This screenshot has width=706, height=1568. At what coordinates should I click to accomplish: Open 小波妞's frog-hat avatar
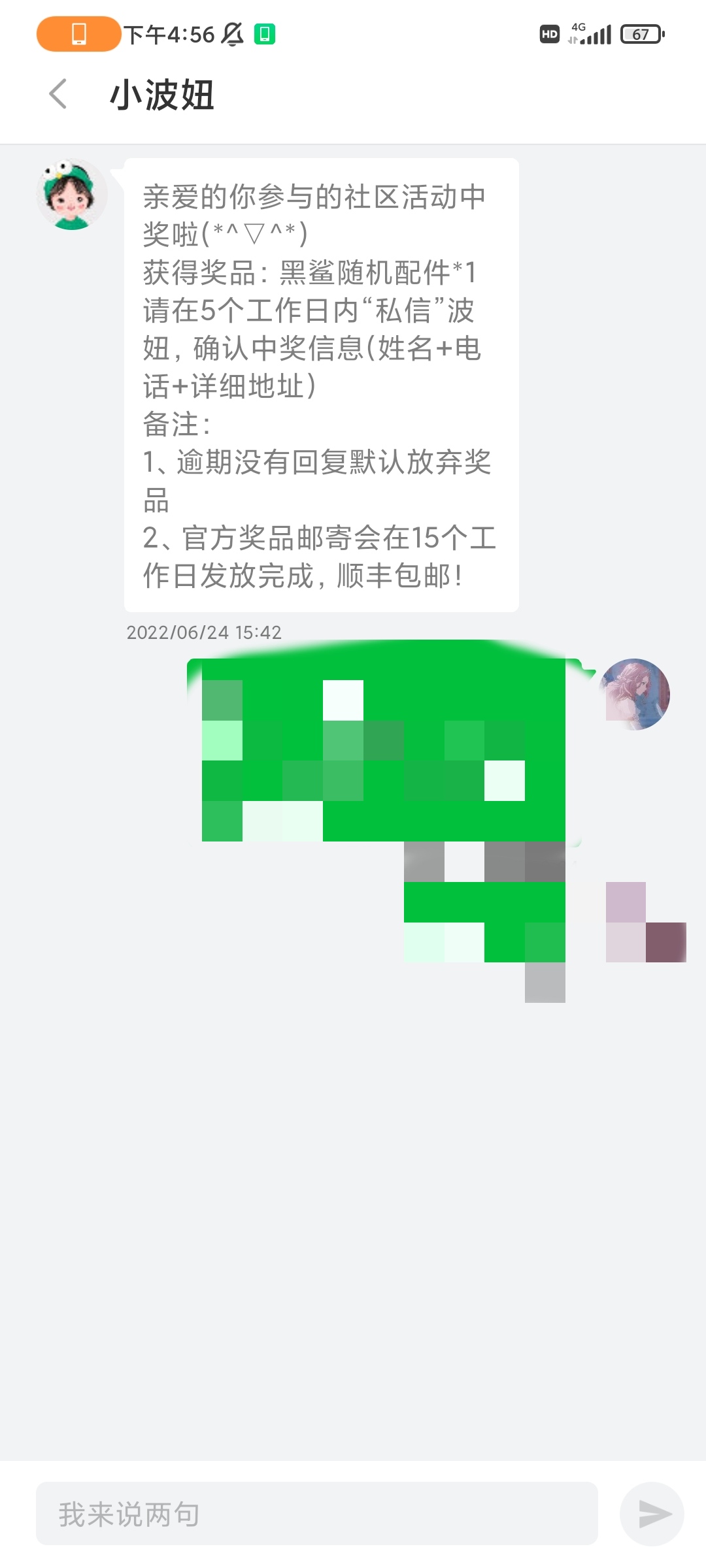[71, 194]
